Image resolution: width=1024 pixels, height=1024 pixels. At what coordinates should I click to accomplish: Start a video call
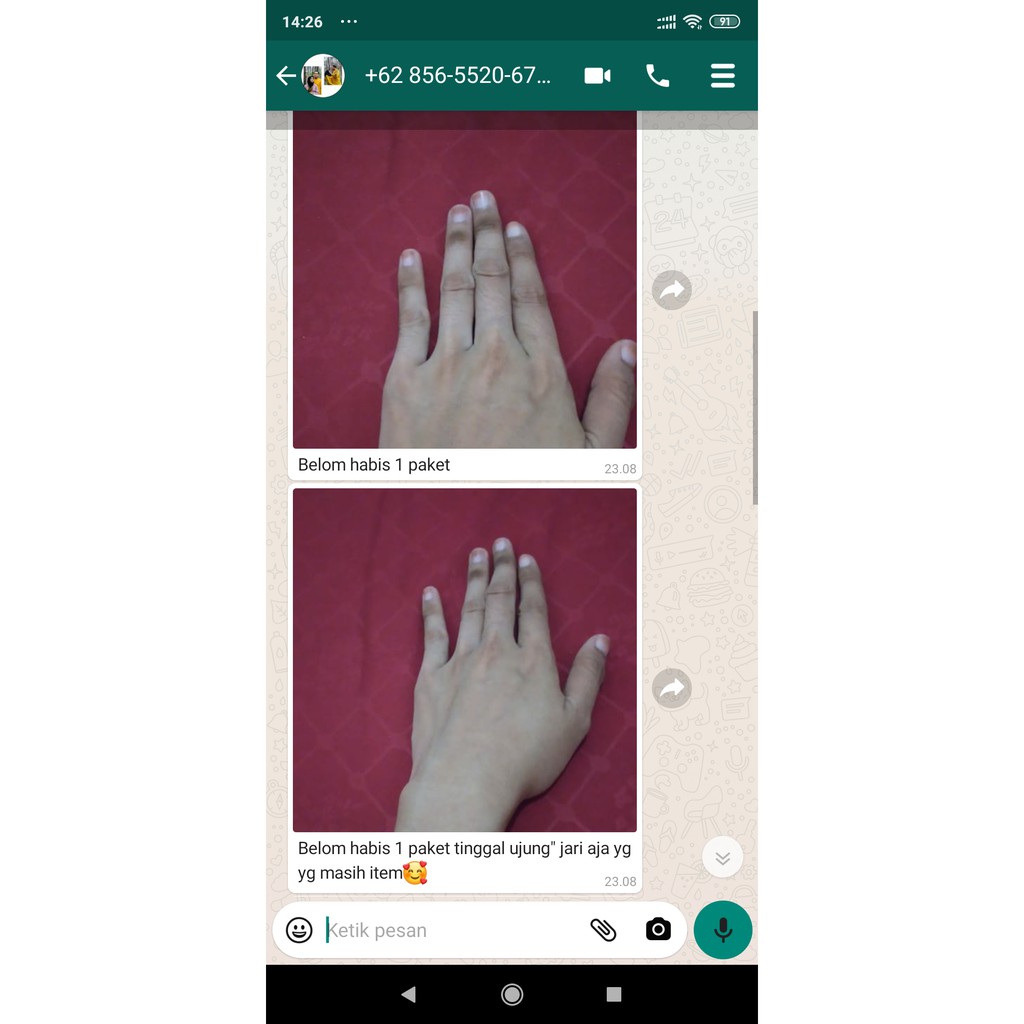(x=597, y=76)
